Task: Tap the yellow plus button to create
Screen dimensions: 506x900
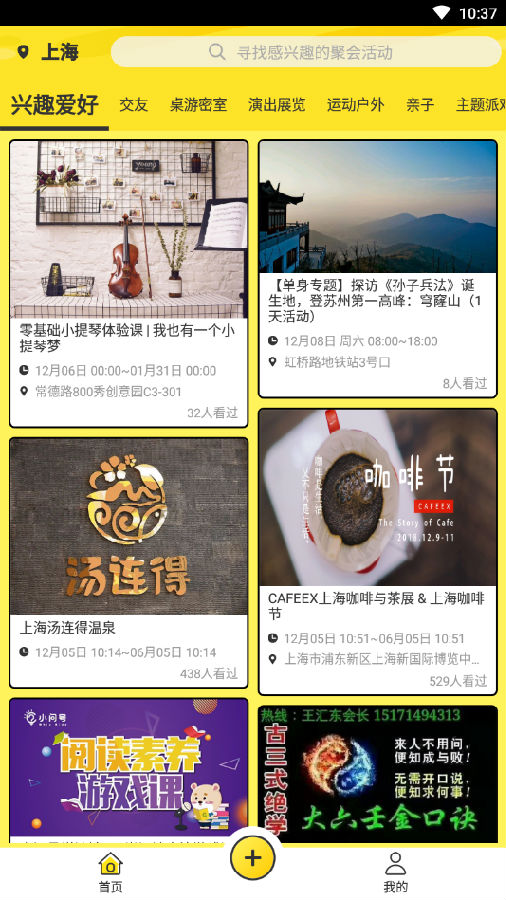Action: point(252,858)
